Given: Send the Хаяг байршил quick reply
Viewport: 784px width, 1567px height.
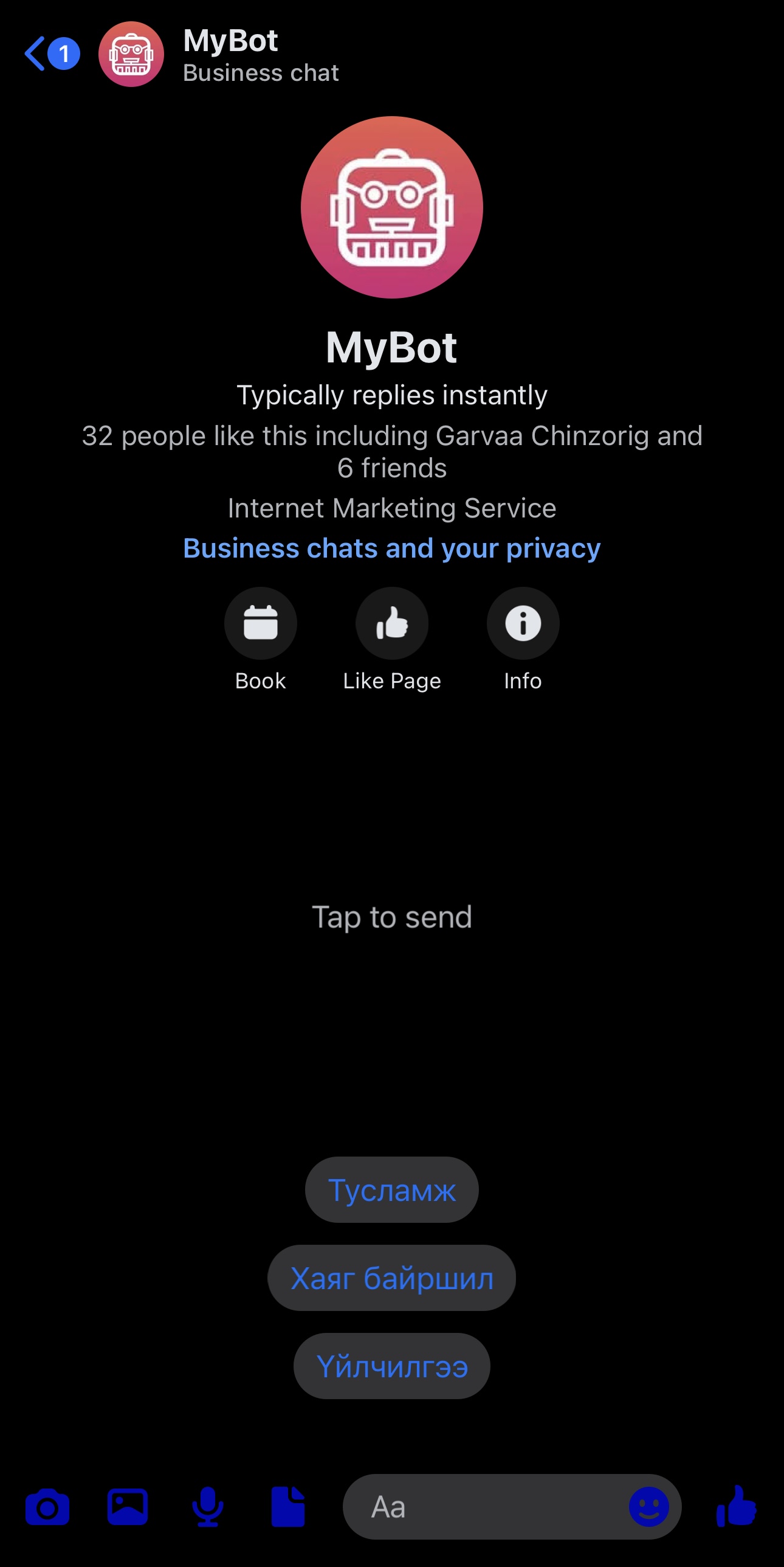Looking at the screenshot, I should coord(391,1278).
